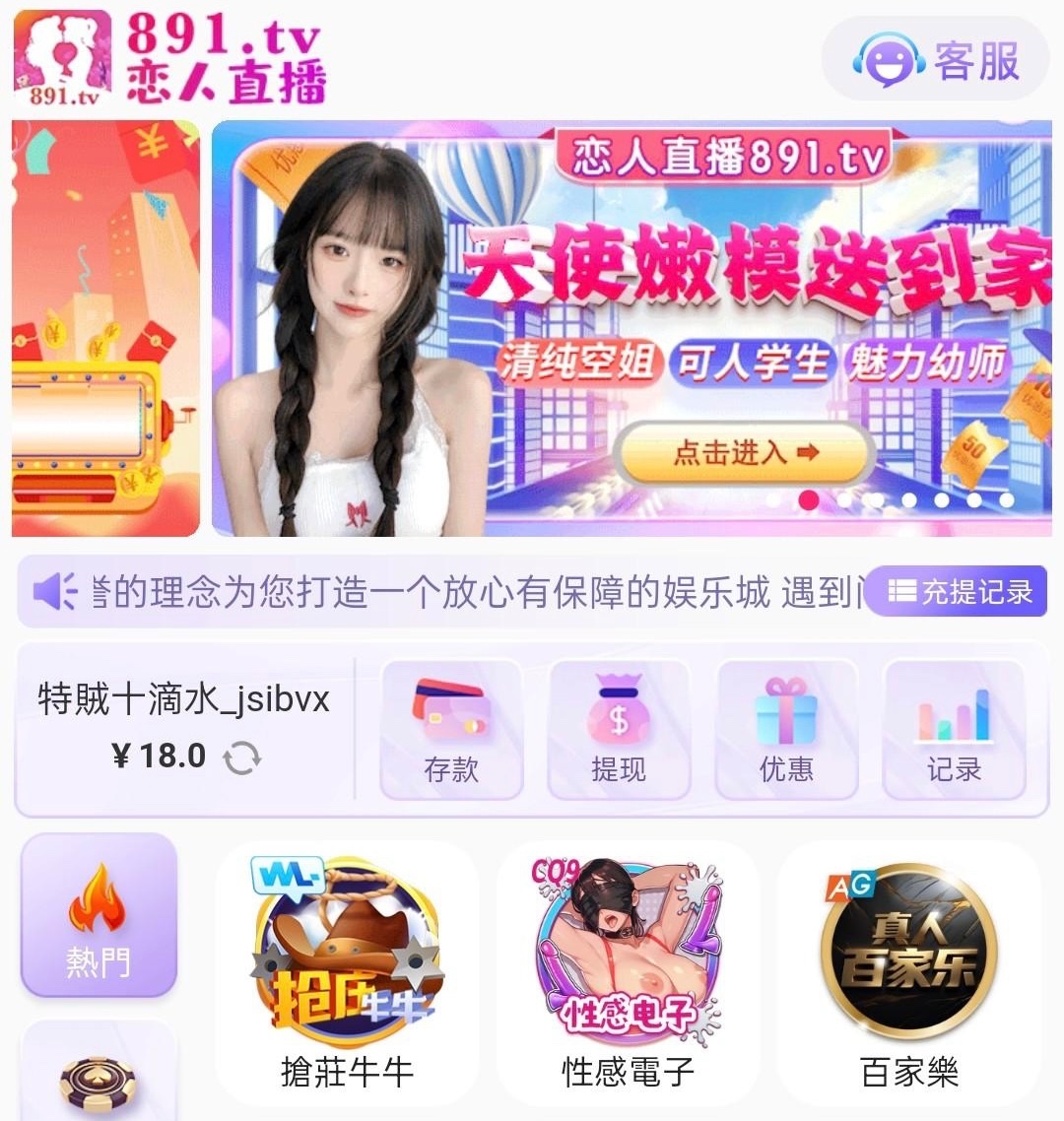Image resolution: width=1064 pixels, height=1121 pixels.
Task: View 优惠 promotions
Action: click(x=786, y=730)
